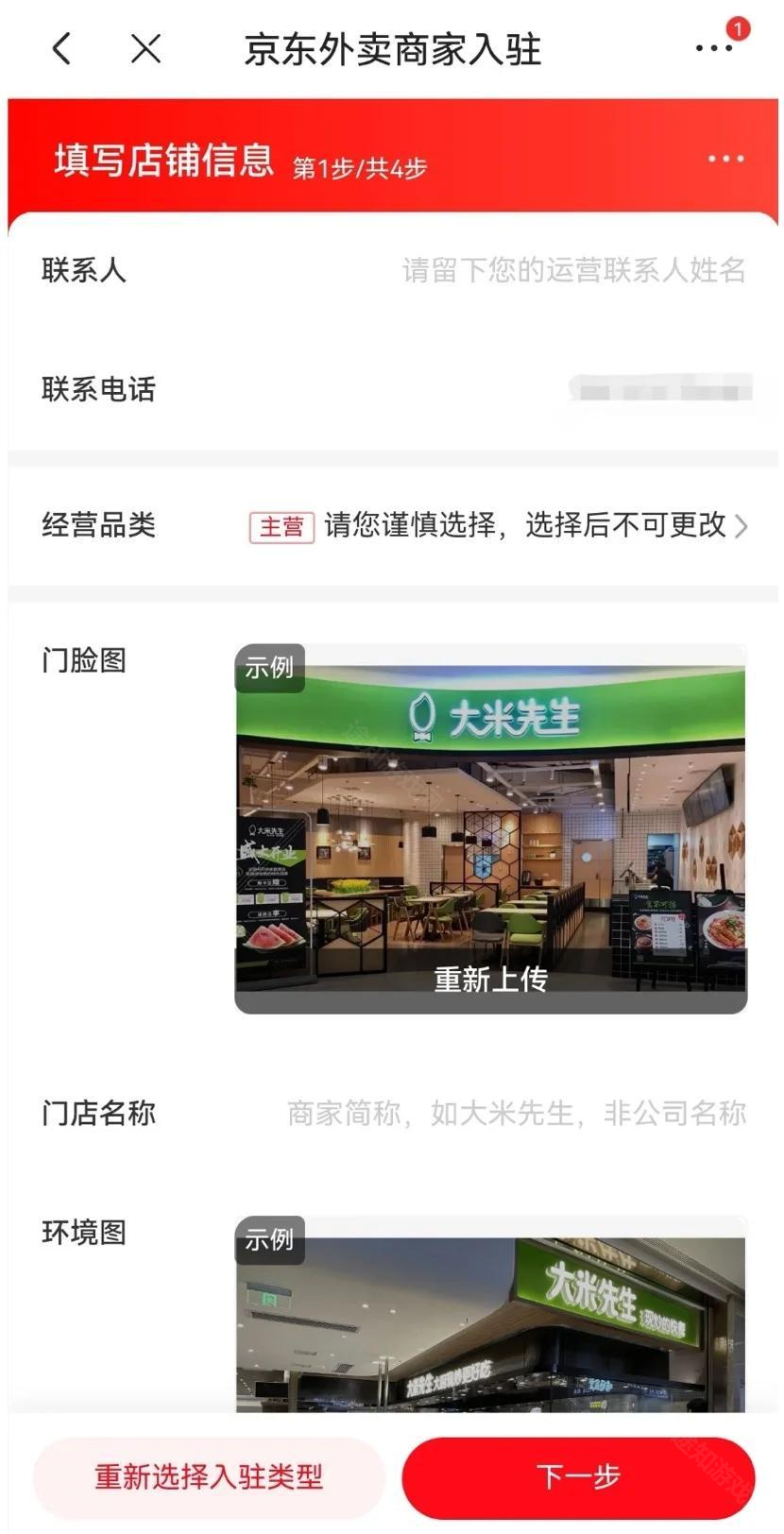
Task: Enter name in the 联系人 field
Action: (572, 270)
